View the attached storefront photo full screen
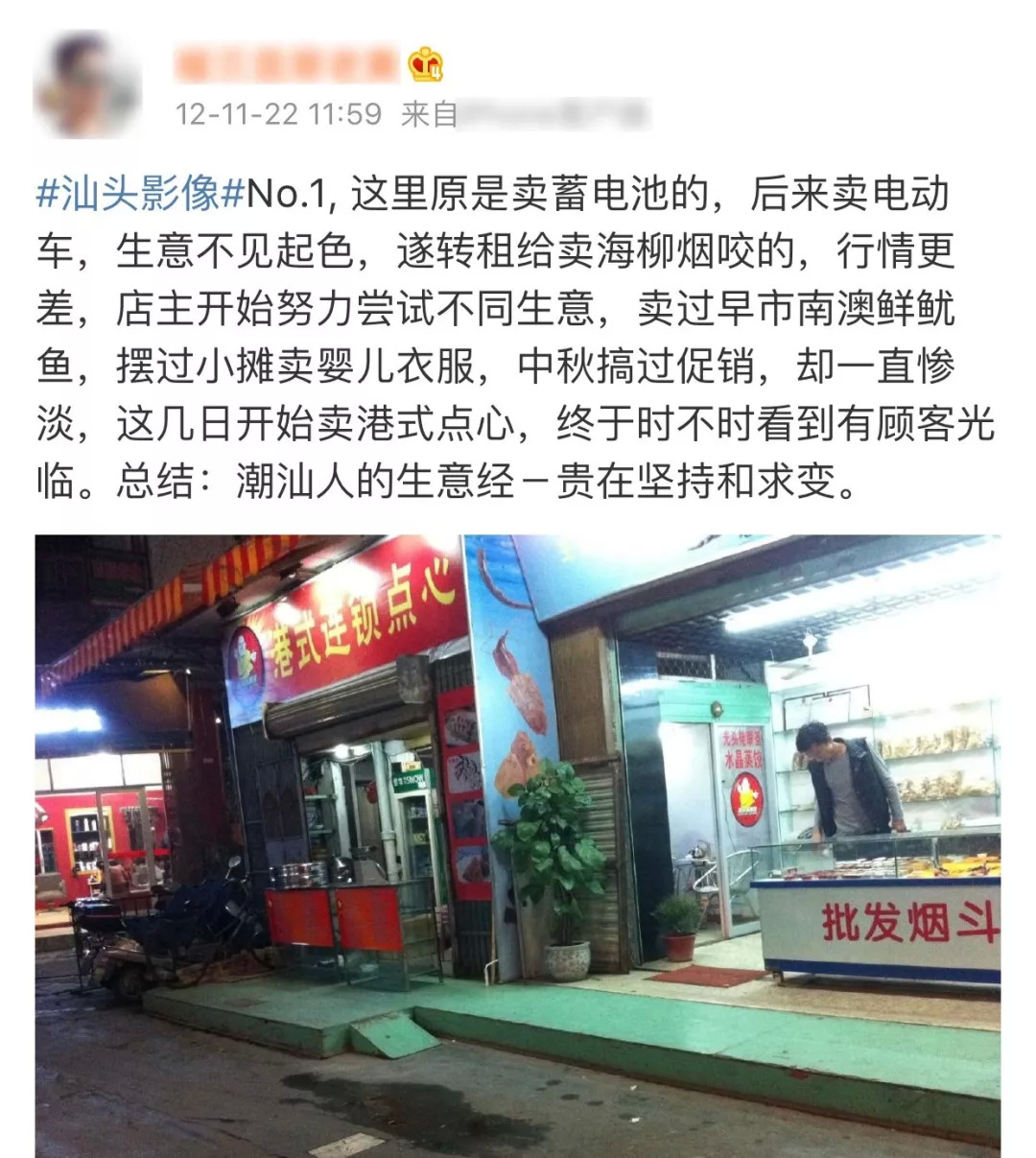This screenshot has width=1036, height=1158. tap(518, 844)
